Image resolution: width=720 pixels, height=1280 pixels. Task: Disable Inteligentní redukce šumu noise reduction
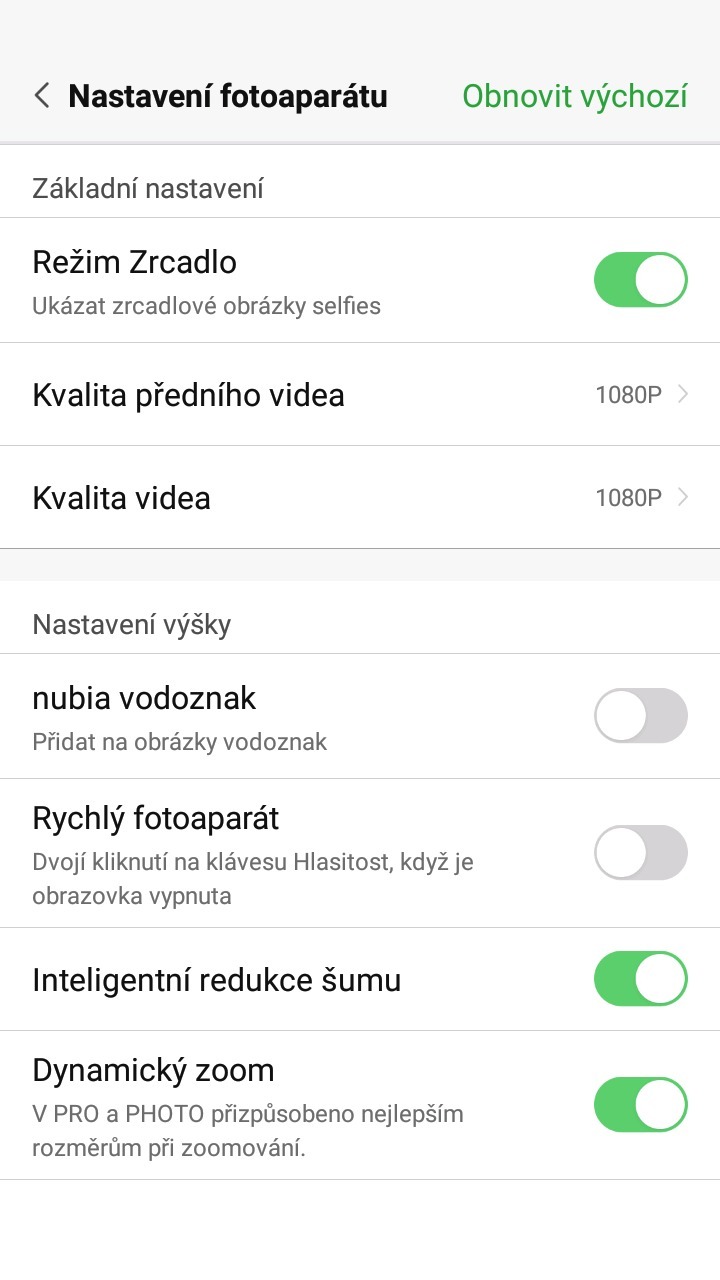(640, 979)
